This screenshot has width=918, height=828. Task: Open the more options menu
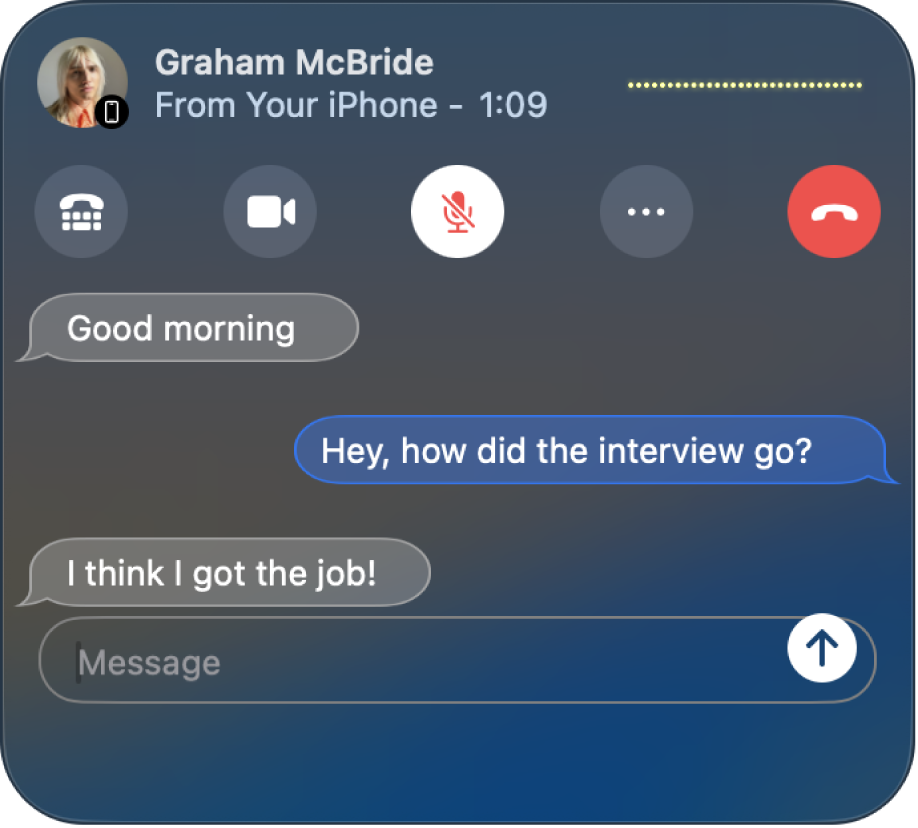tap(646, 212)
